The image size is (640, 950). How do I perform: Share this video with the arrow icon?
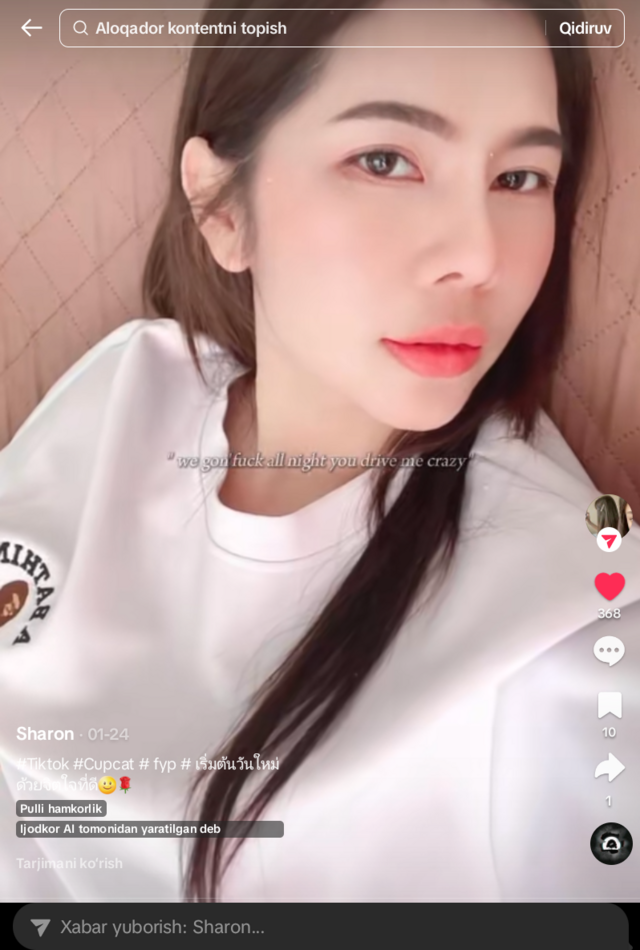pos(609,768)
